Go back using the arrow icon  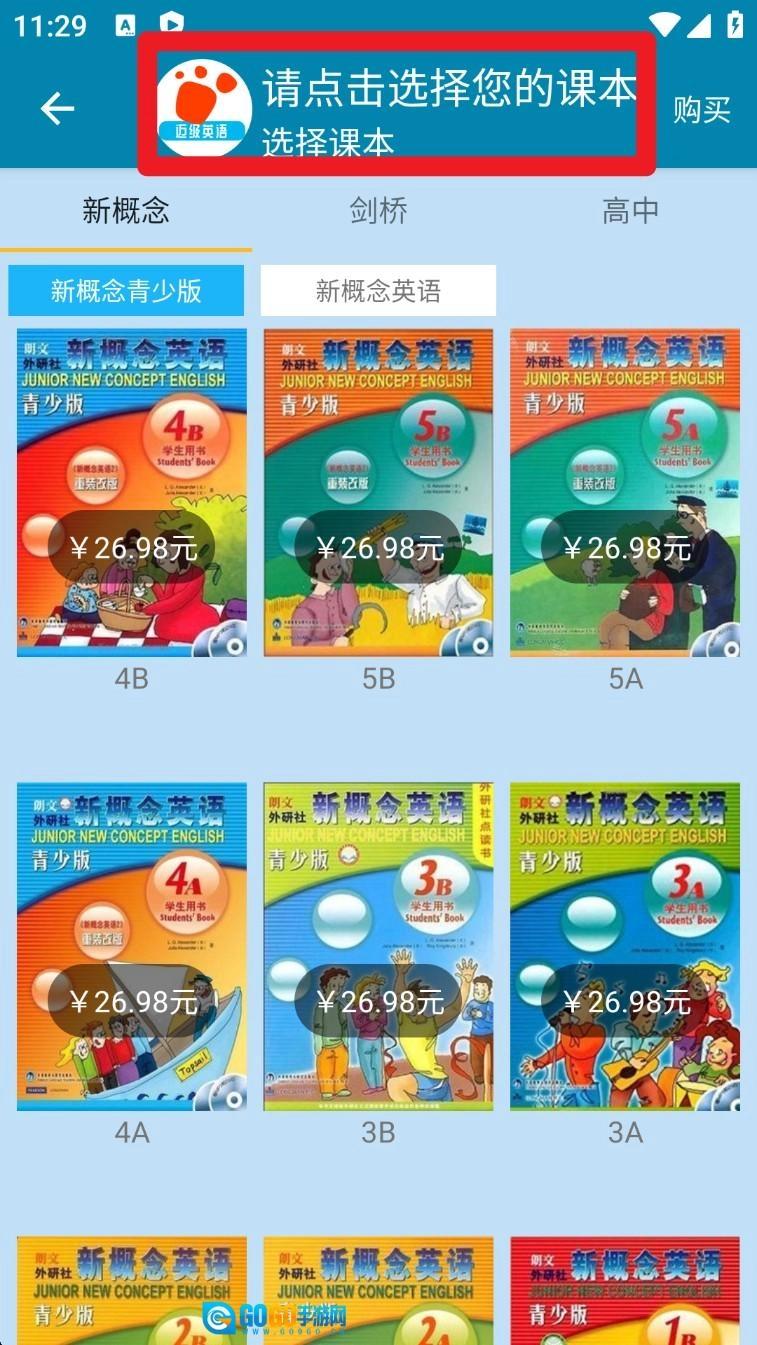click(x=57, y=108)
